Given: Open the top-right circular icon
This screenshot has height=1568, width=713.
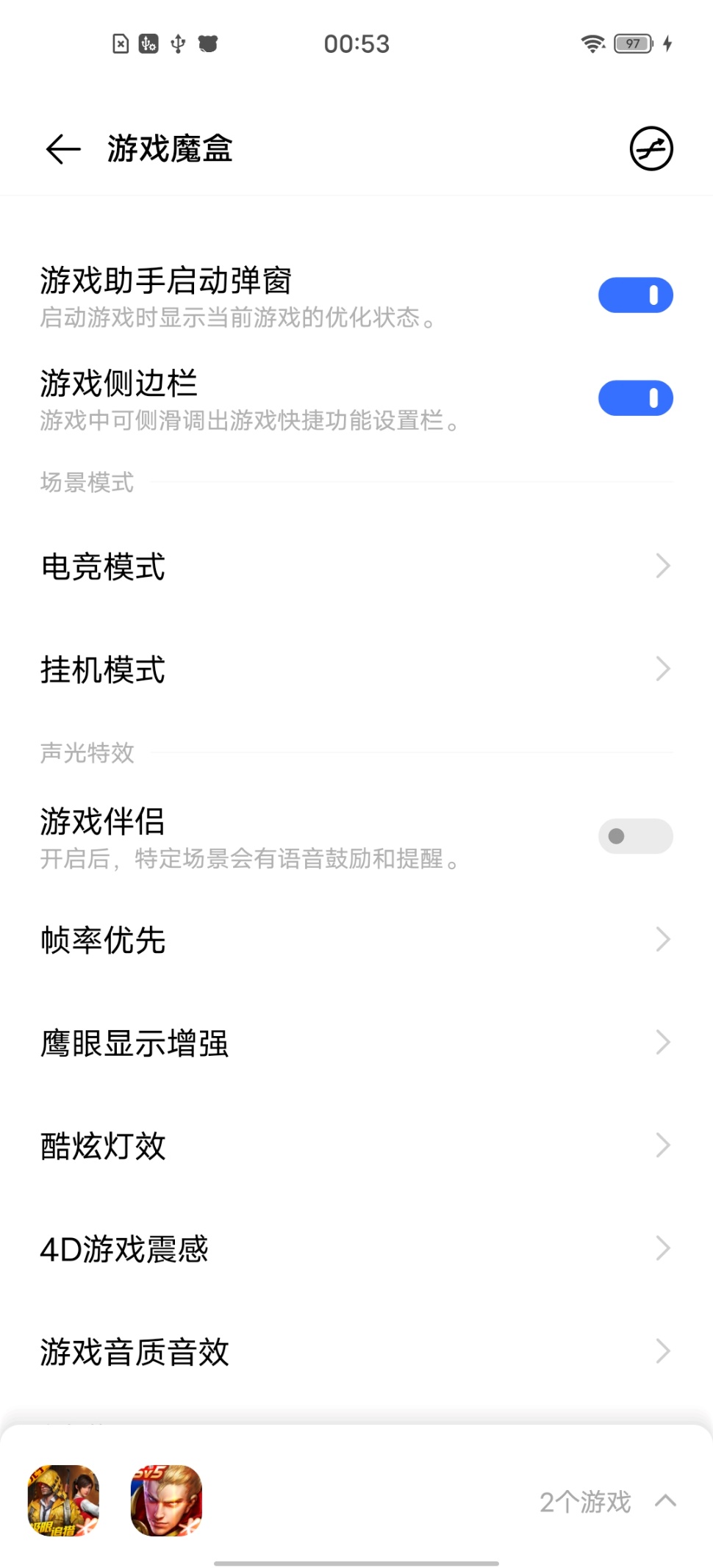Looking at the screenshot, I should point(651,149).
